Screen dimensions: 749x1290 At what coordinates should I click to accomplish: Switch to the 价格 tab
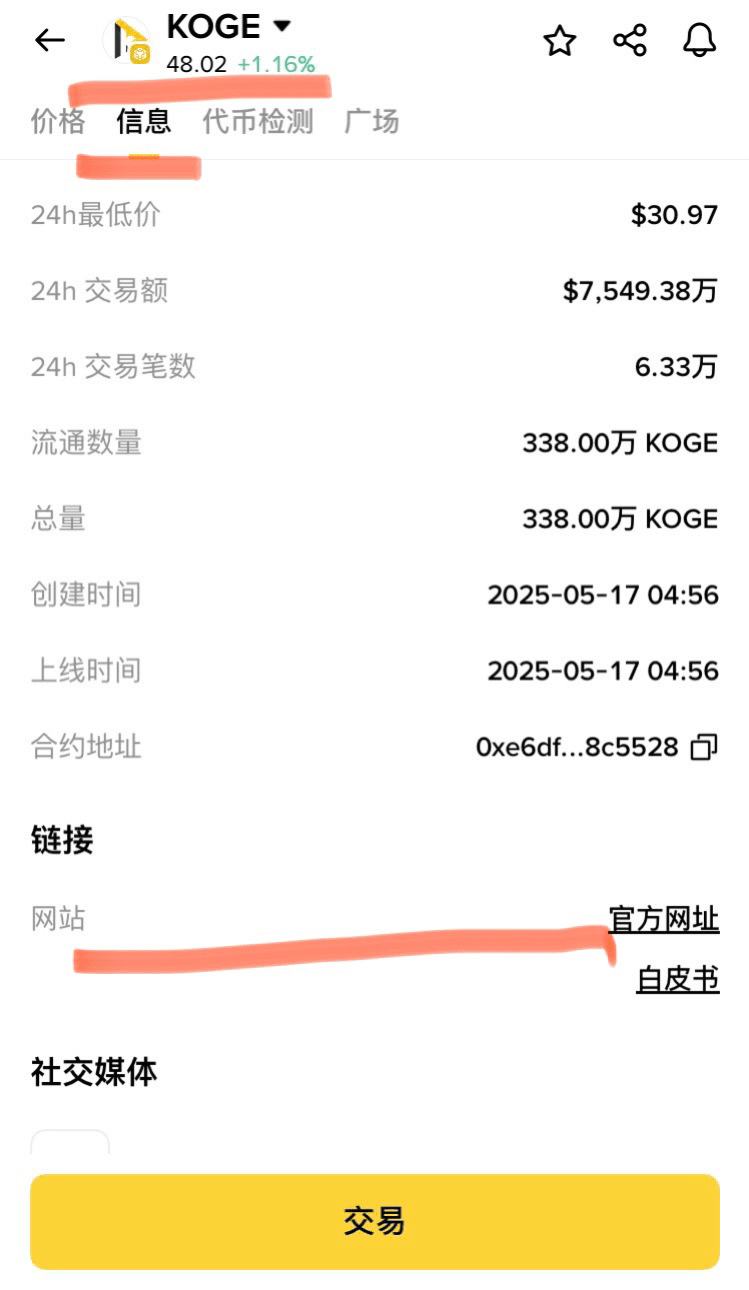pos(58,121)
